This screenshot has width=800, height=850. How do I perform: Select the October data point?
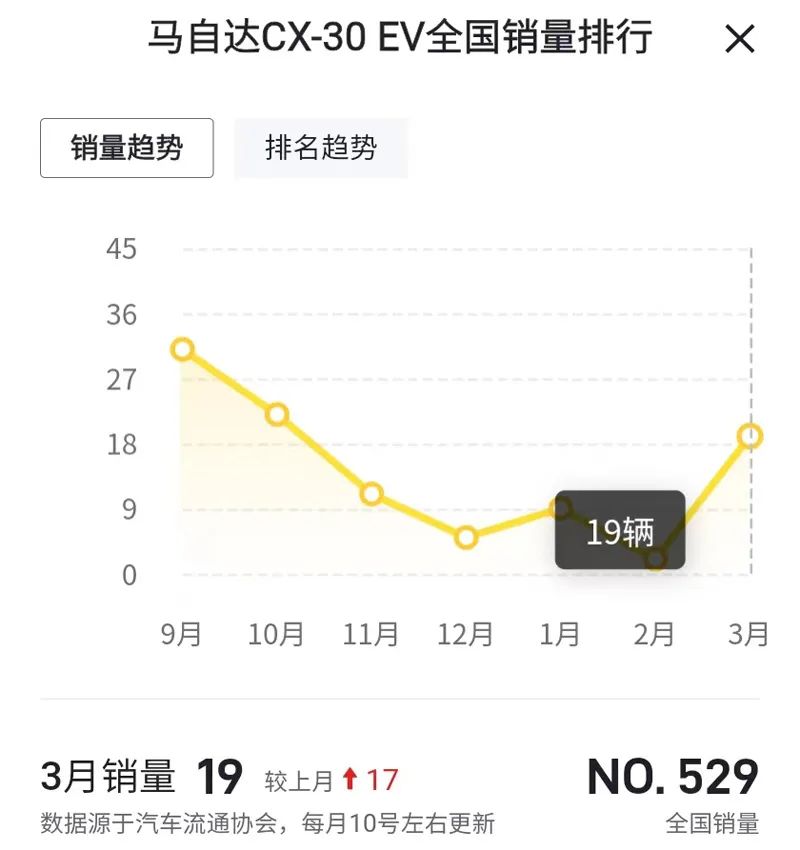click(276, 414)
